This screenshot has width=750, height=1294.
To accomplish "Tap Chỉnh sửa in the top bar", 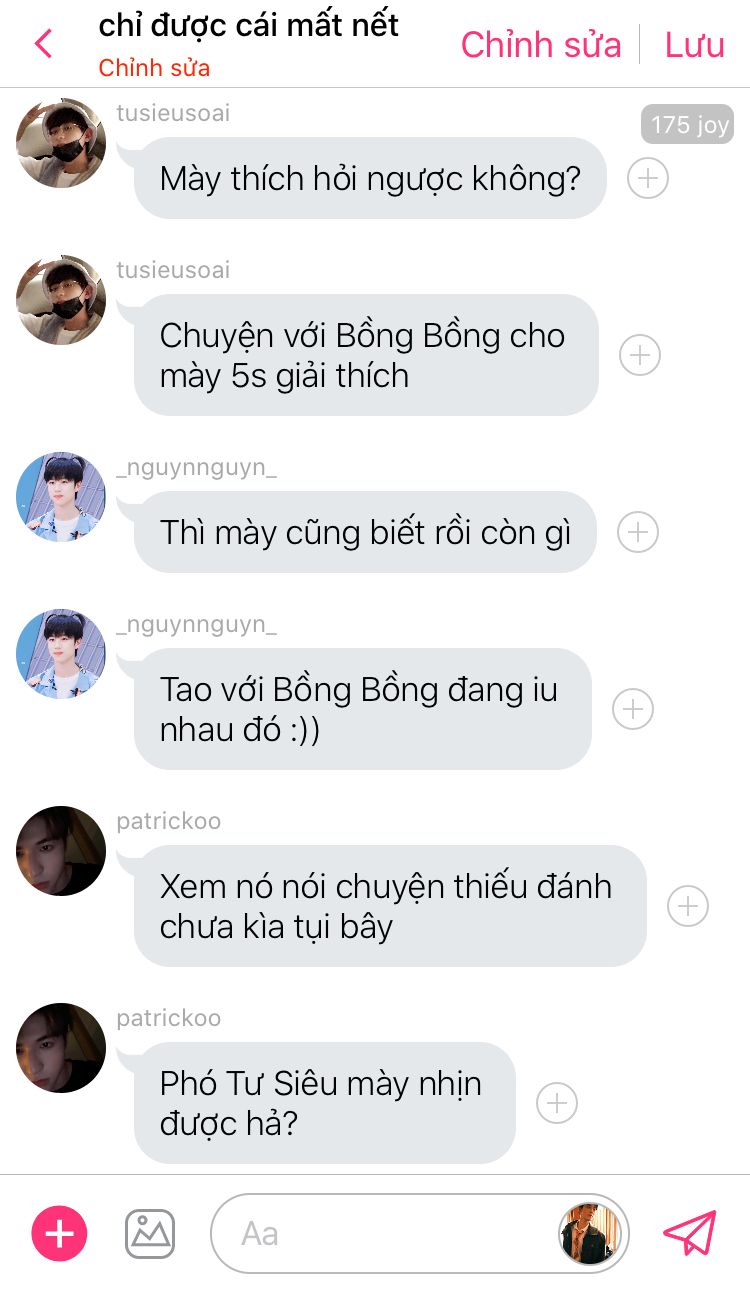I will [541, 45].
